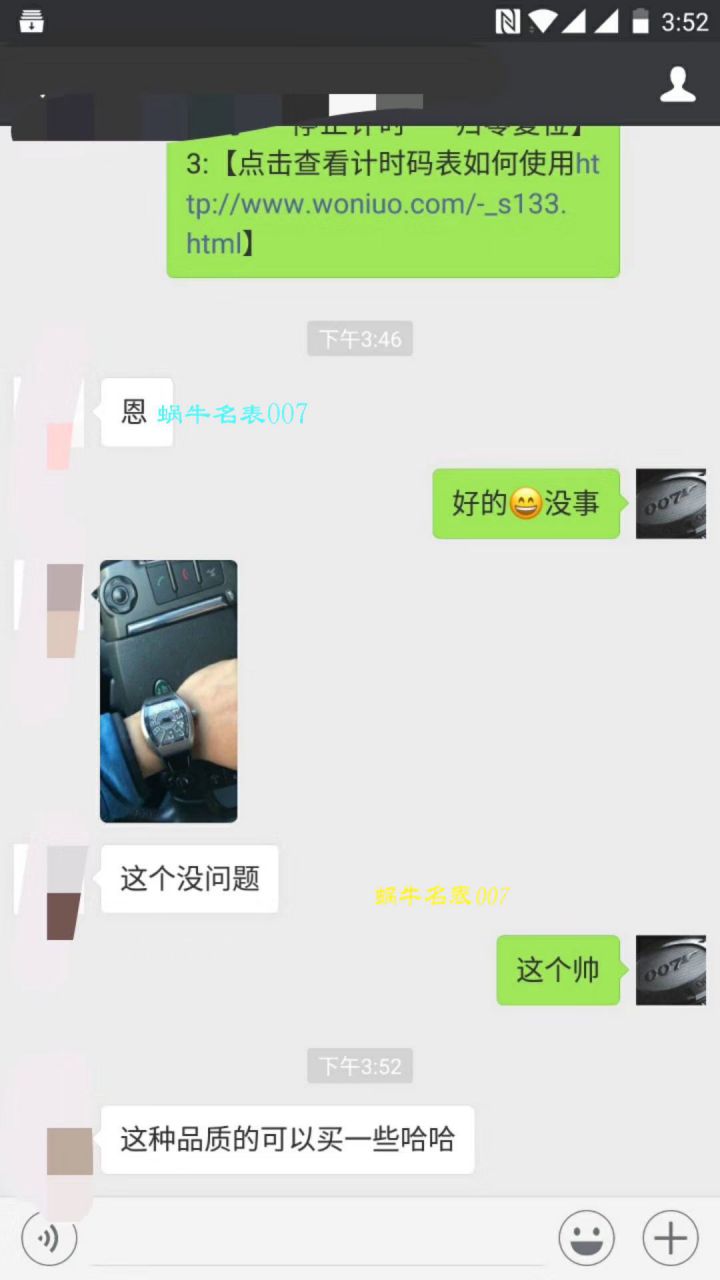View the received wristwatch photo

pos(169,691)
